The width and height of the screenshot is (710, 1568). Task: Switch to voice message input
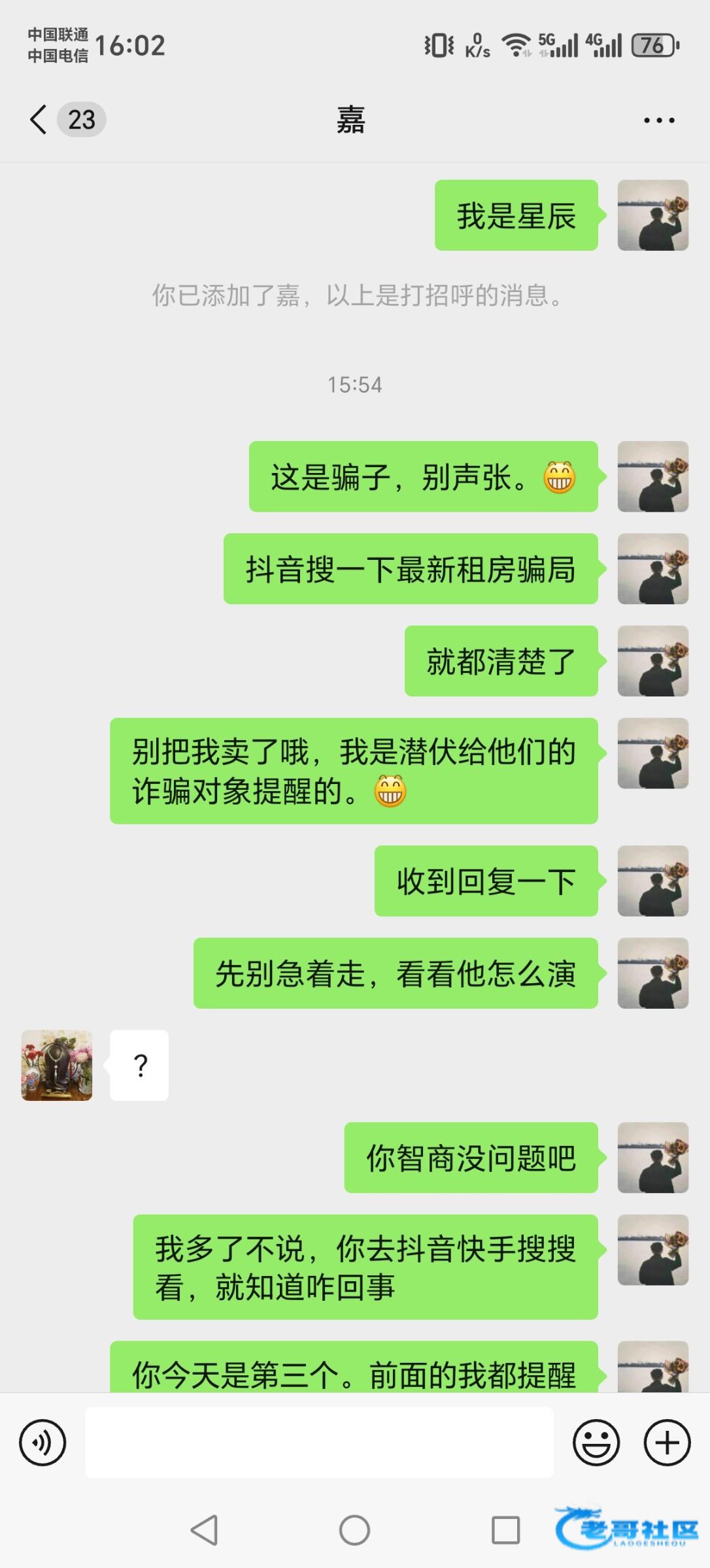click(42, 1442)
